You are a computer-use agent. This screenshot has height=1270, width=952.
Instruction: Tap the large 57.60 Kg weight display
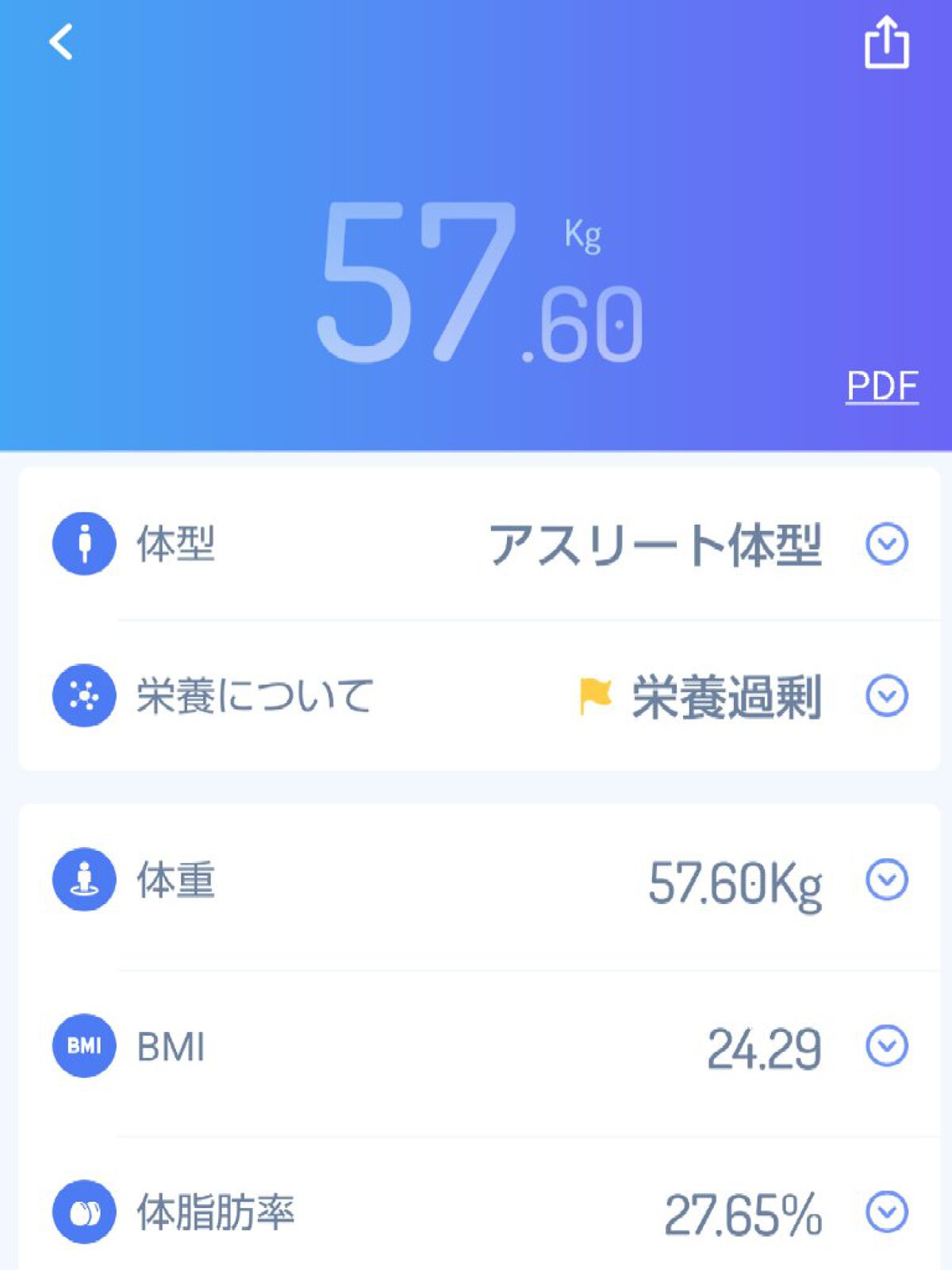click(x=476, y=278)
